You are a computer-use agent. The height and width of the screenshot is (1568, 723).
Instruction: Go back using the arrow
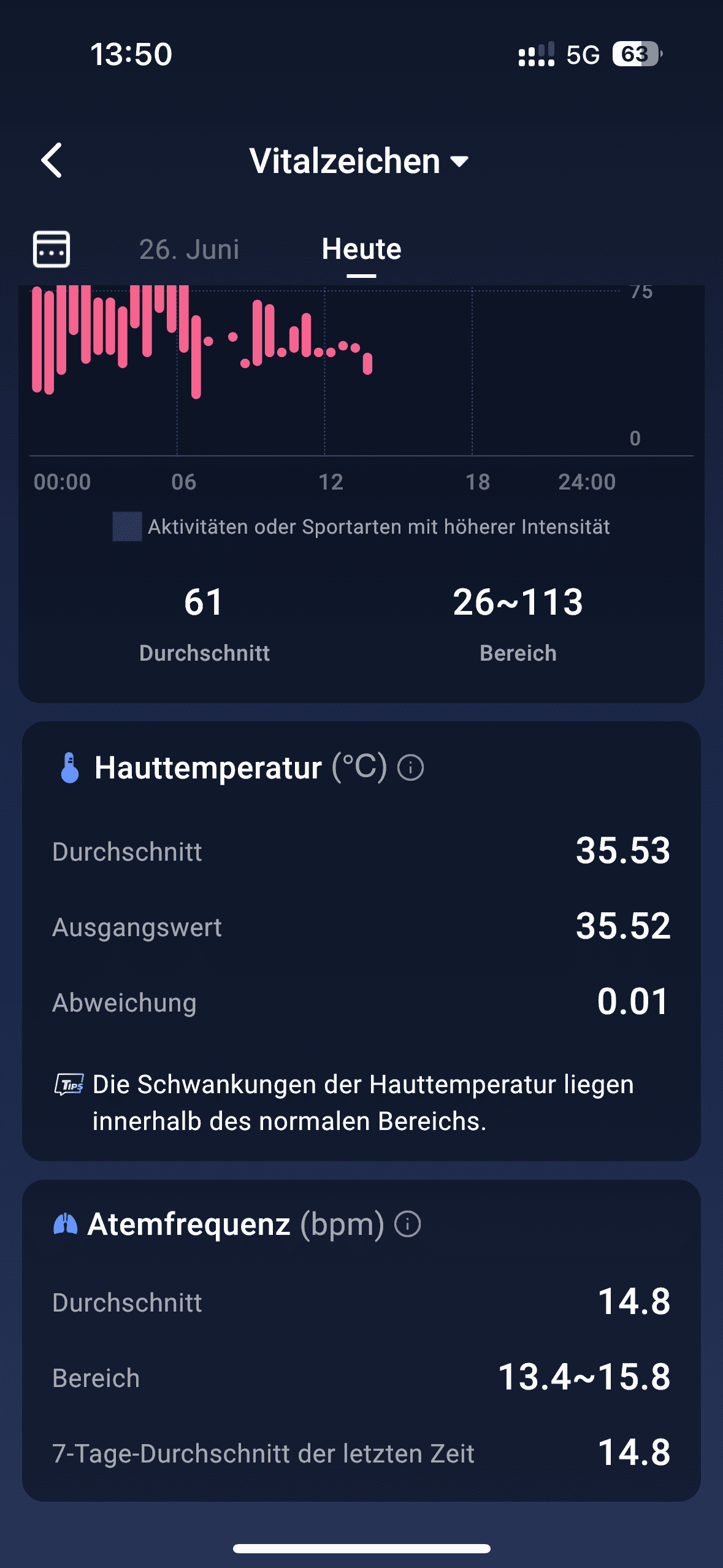pos(52,161)
